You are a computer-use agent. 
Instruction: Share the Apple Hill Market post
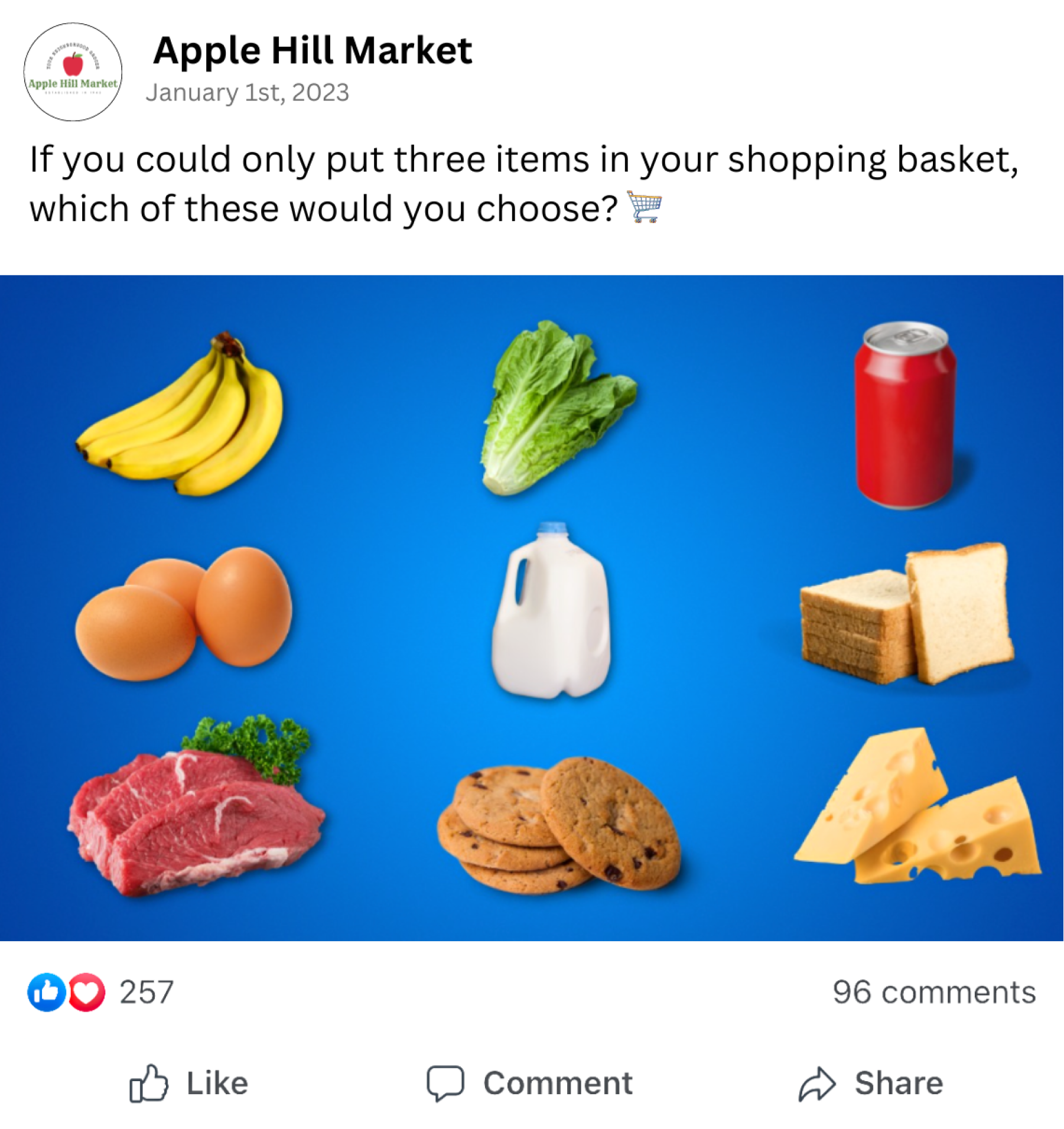point(871,1083)
